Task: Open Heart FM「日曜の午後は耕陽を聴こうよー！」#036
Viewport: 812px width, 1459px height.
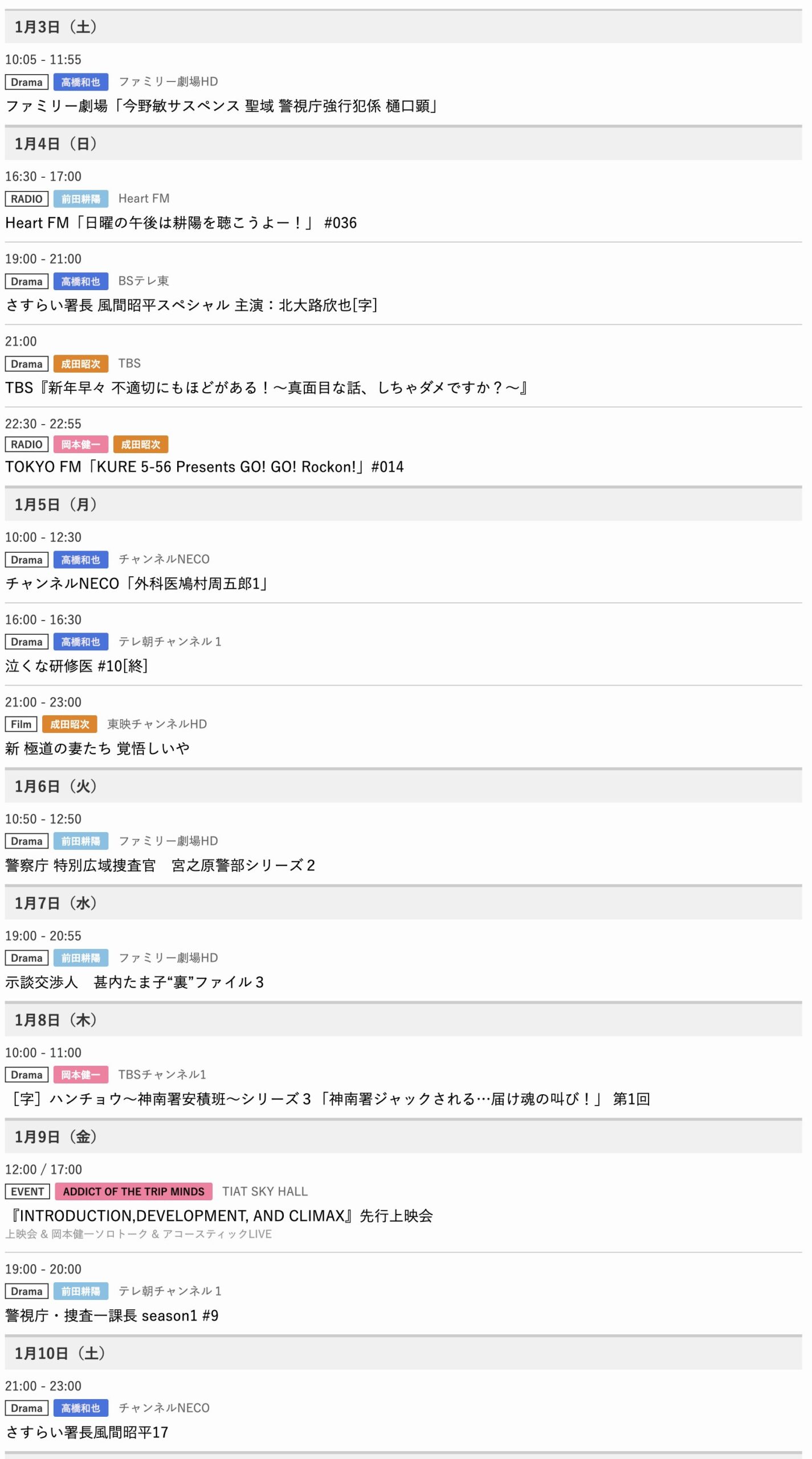Action: click(181, 223)
